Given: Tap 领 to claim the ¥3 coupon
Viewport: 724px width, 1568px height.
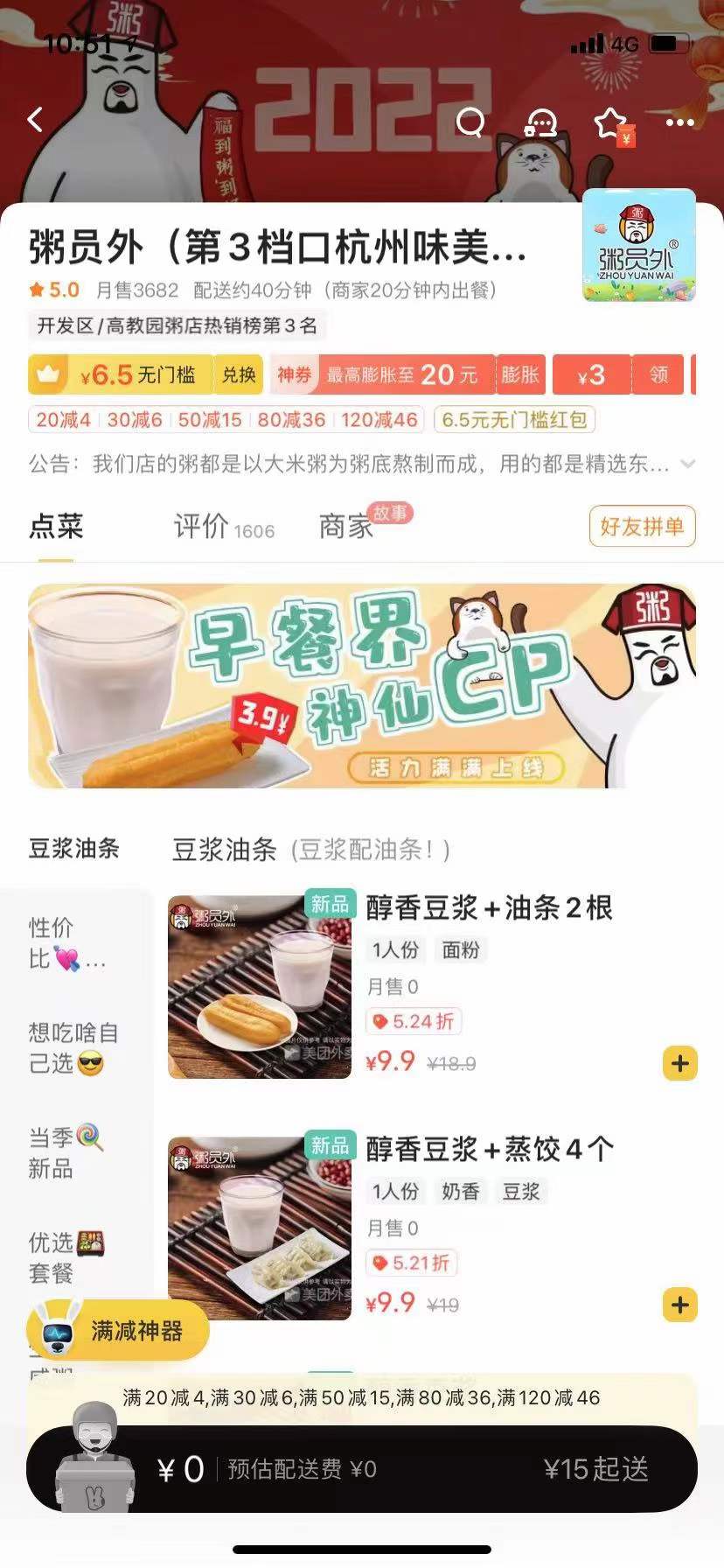Looking at the screenshot, I should [658, 375].
